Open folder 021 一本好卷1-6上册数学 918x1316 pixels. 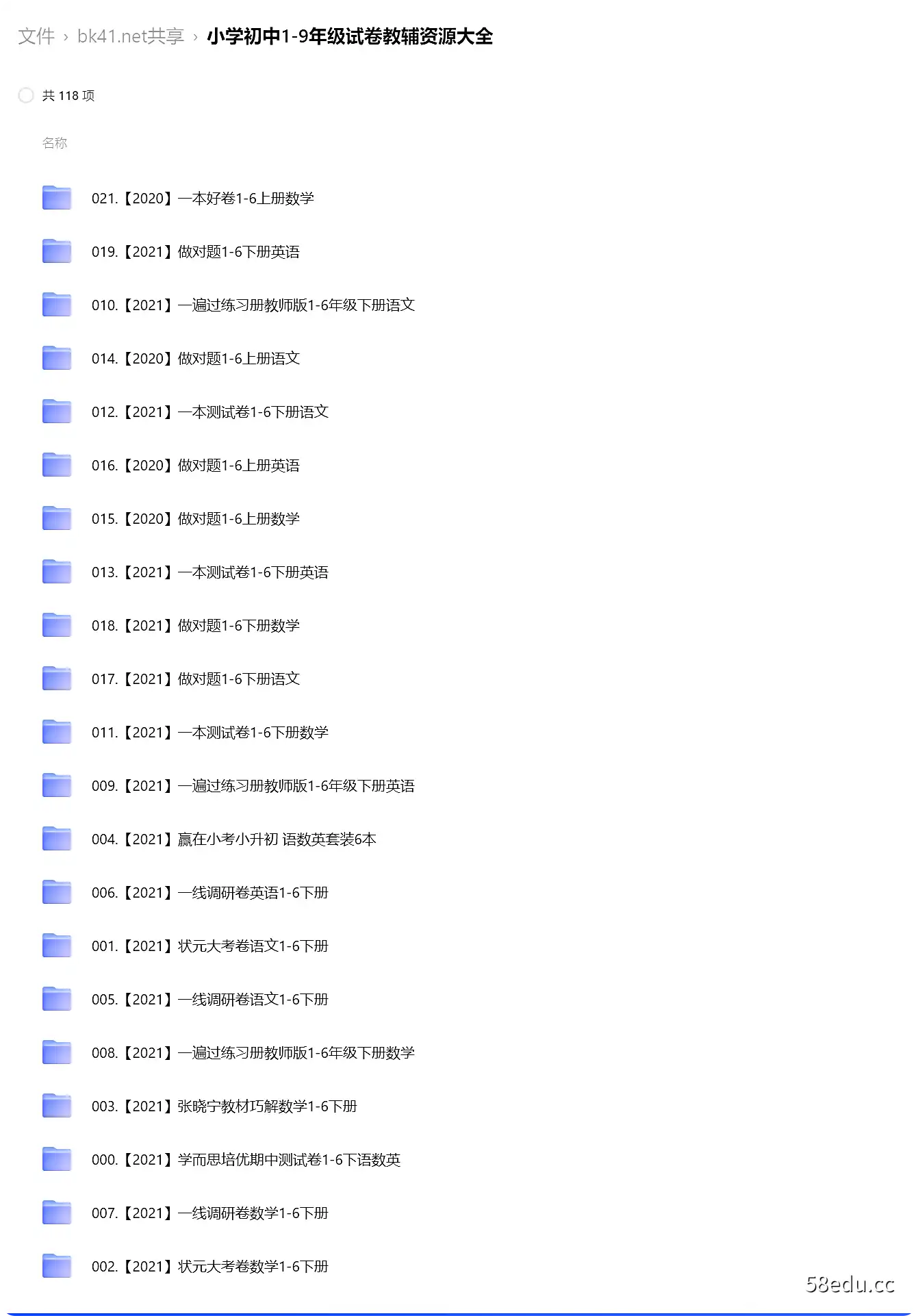(203, 199)
